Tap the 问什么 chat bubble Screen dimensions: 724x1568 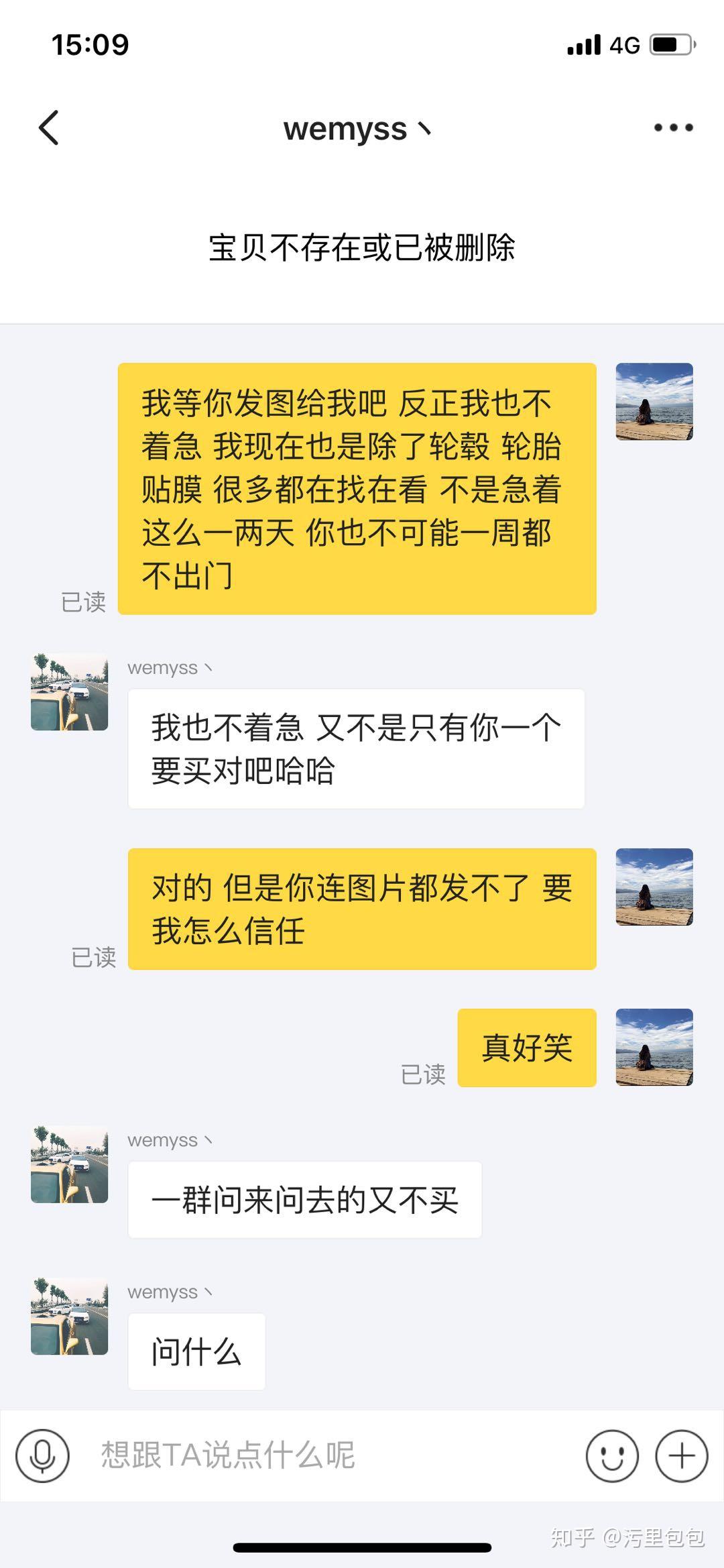point(196,1351)
